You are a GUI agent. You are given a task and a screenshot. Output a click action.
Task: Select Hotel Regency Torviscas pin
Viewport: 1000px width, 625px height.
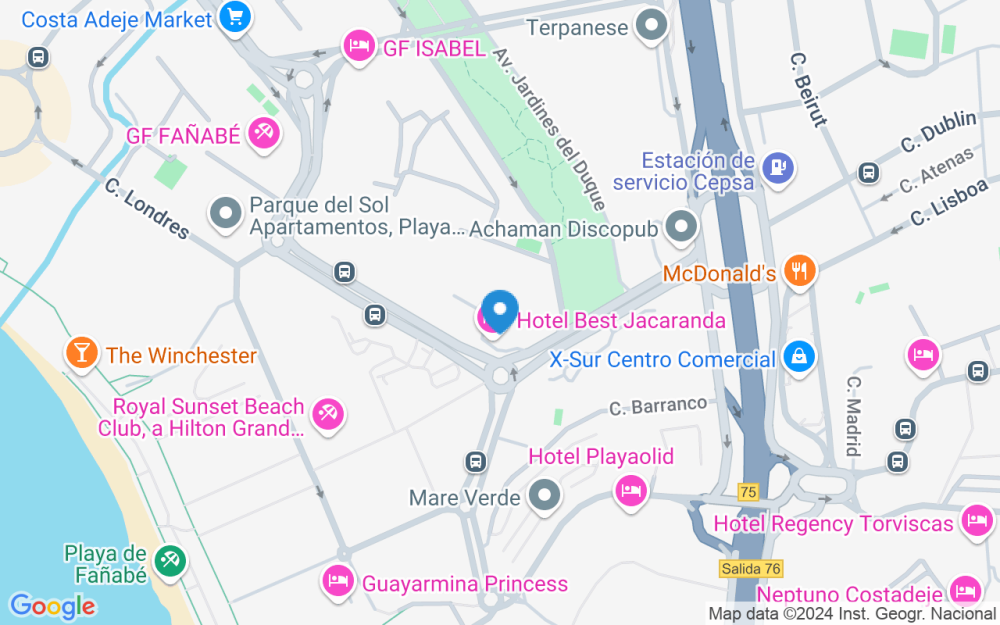(x=975, y=520)
